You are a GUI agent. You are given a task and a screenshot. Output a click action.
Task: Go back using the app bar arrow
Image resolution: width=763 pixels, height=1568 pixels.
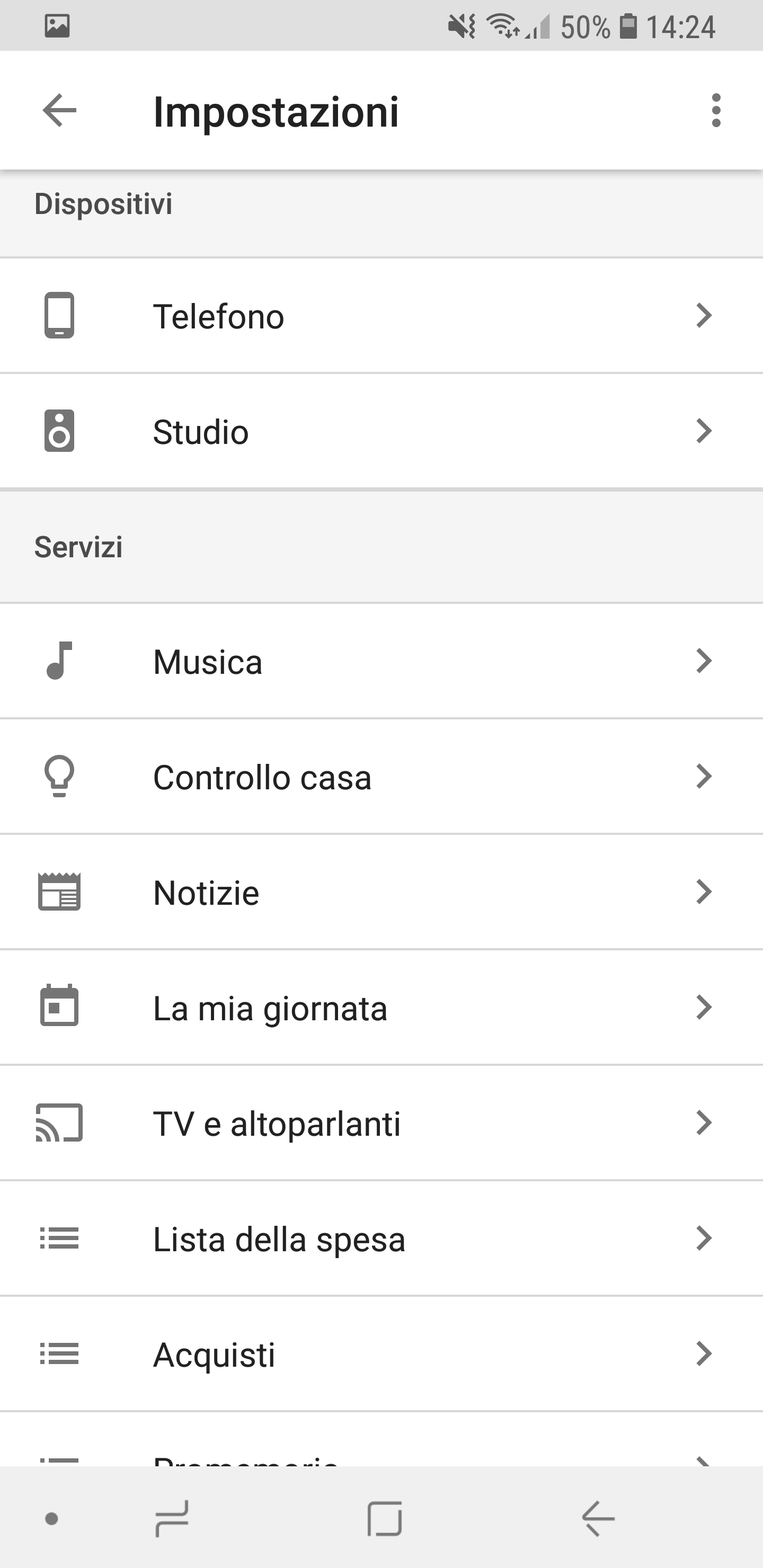tap(60, 111)
